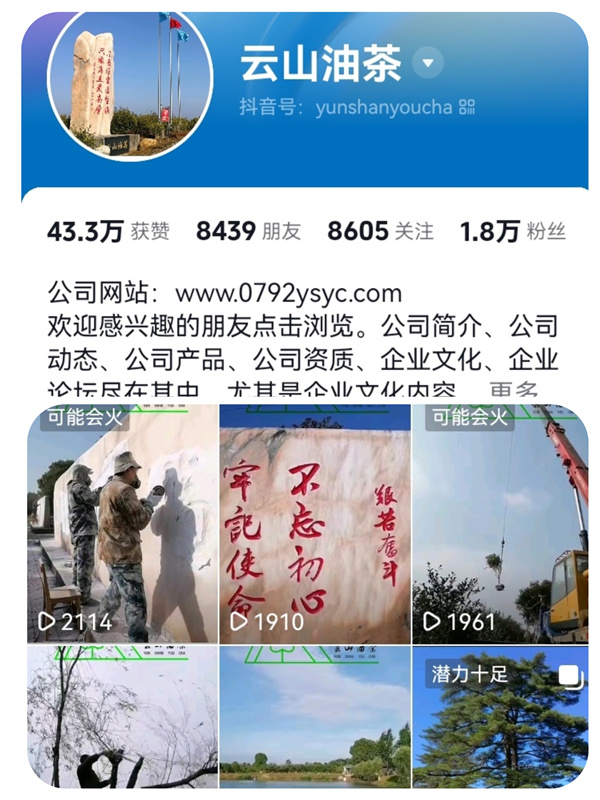Open the 不忘初心 video with 1910 views

tap(314, 523)
